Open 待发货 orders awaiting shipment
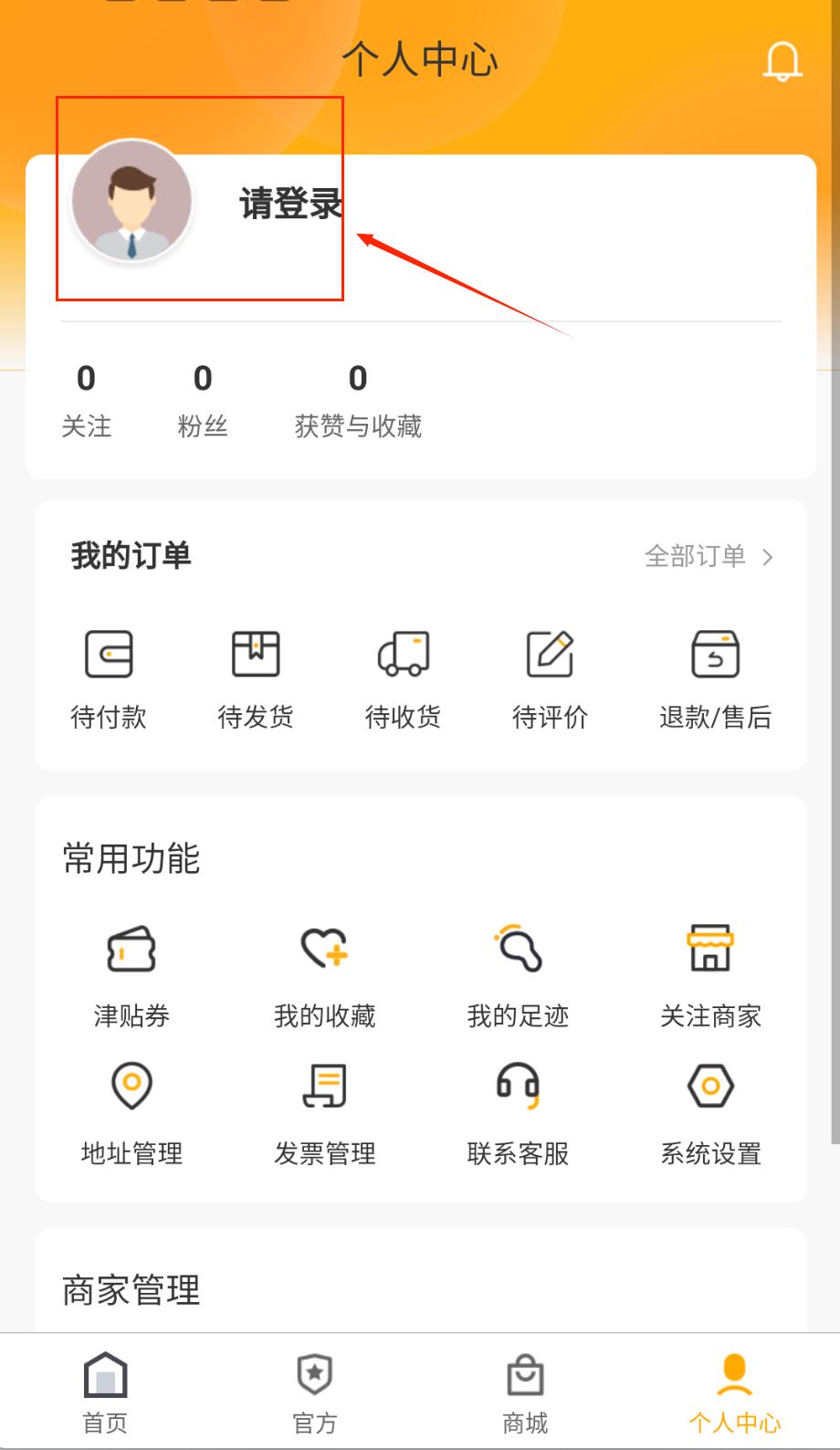The width and height of the screenshot is (840, 1450). (256, 678)
